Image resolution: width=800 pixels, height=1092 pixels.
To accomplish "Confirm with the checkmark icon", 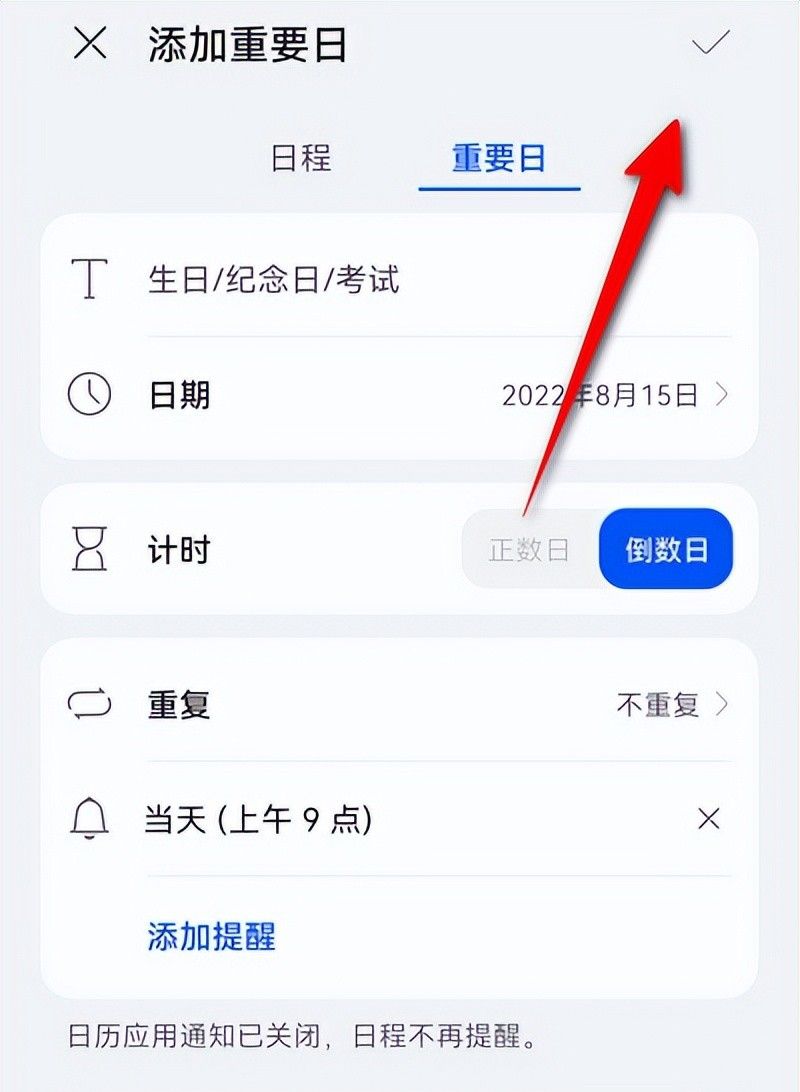I will click(x=711, y=44).
